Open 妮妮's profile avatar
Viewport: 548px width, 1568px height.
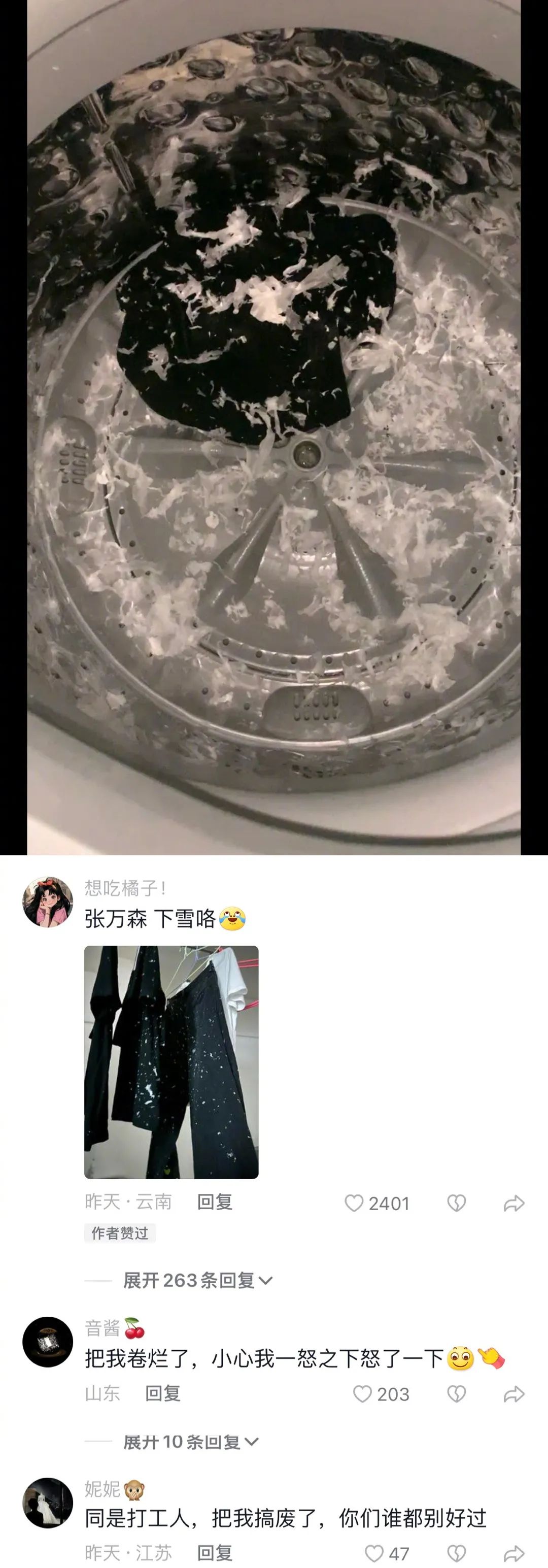coord(47,1503)
